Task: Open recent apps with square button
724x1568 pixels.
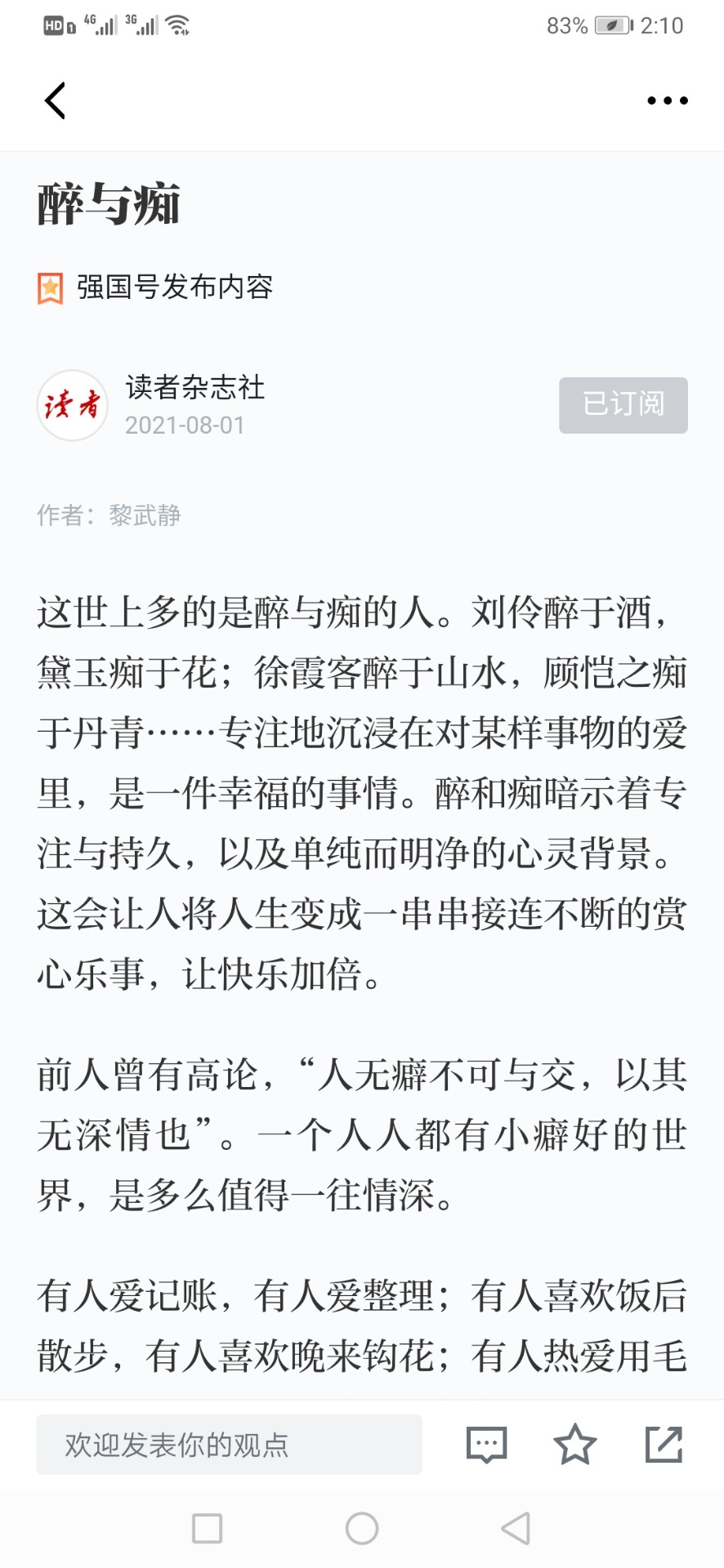Action: coord(207,1528)
